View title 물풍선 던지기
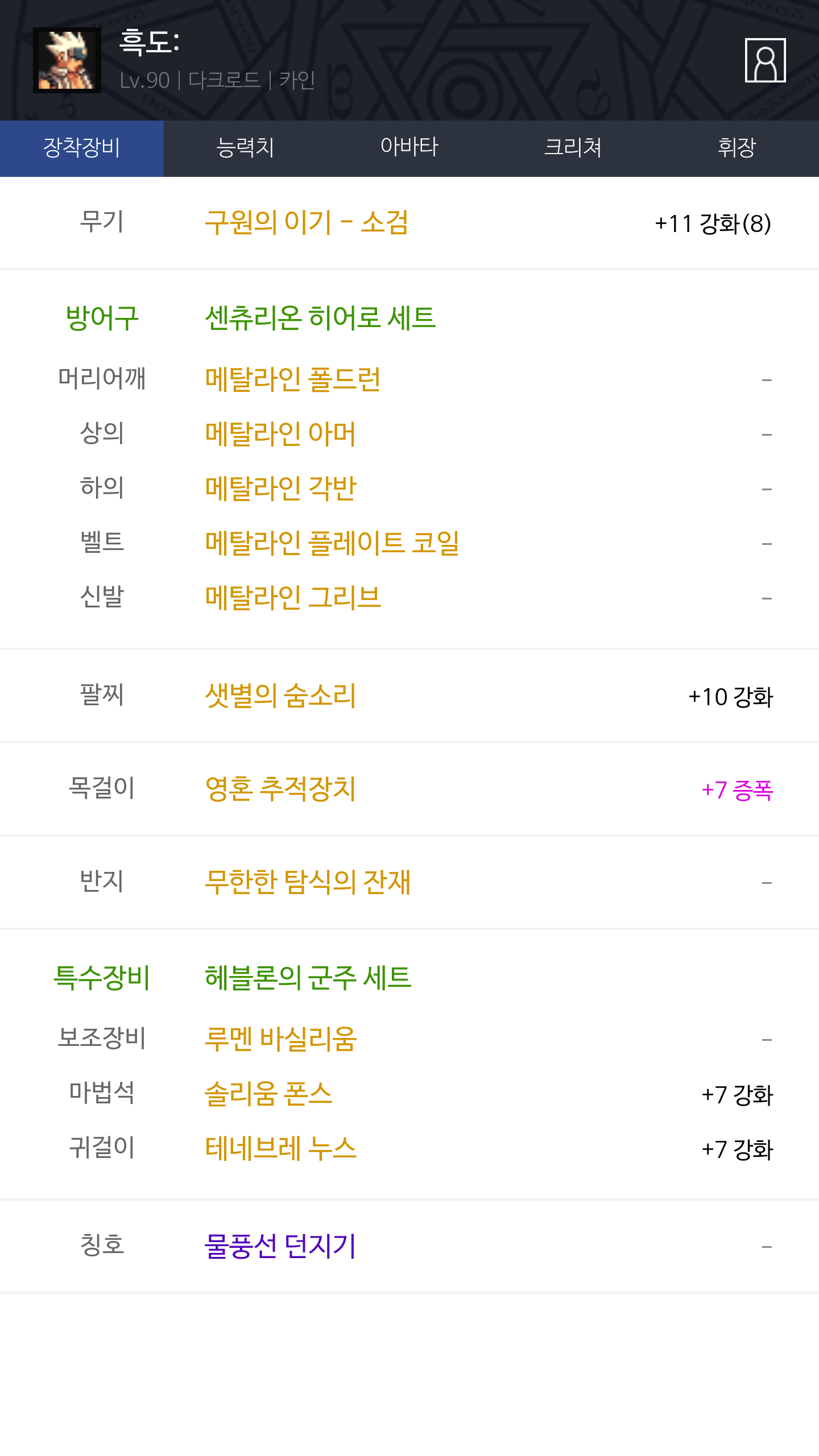819x1456 pixels. [x=280, y=1246]
